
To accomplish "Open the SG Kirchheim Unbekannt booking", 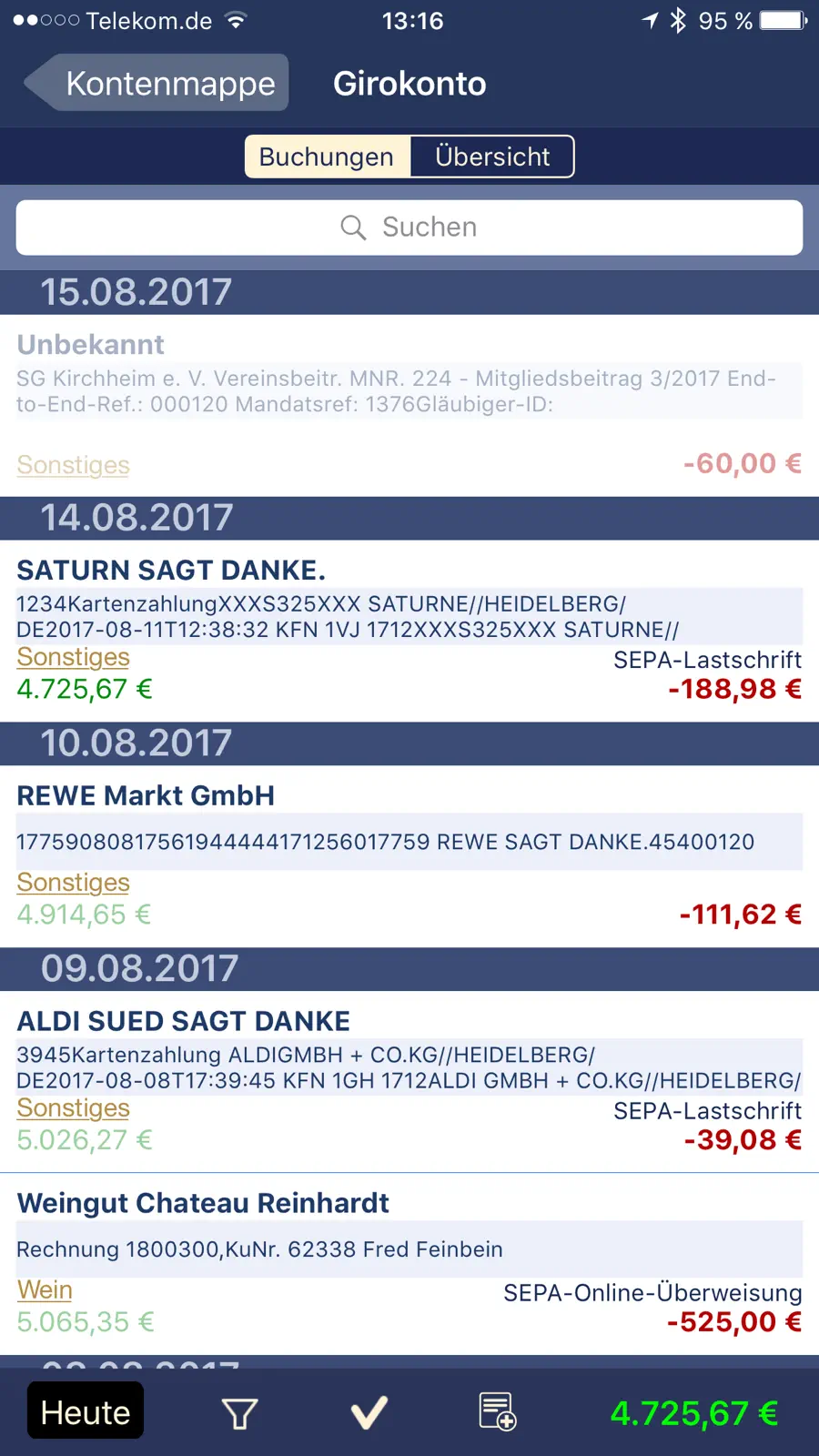I will click(409, 406).
